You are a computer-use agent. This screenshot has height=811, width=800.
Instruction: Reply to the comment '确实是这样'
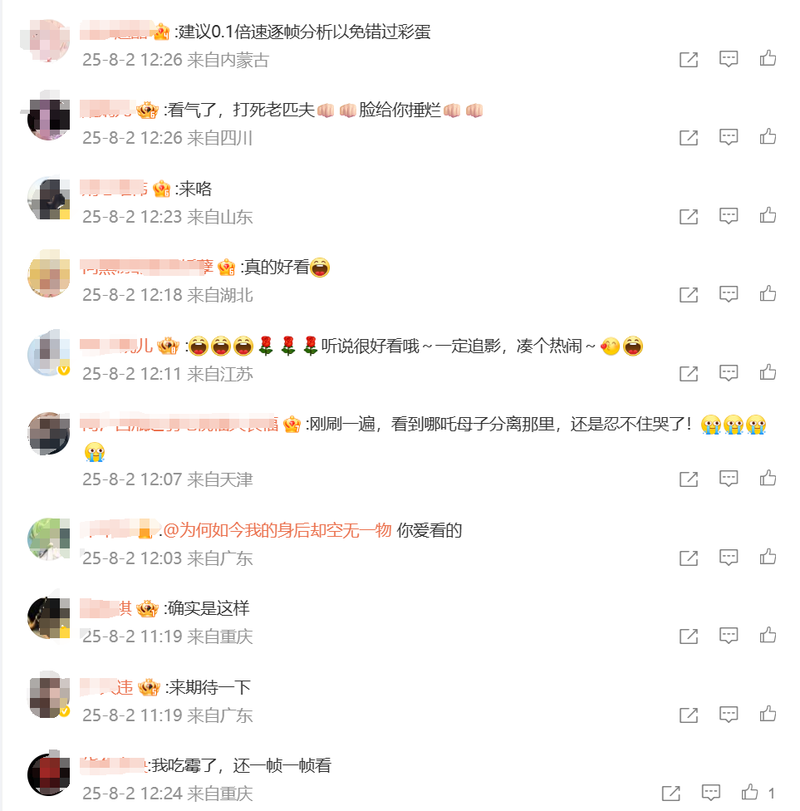[x=729, y=636]
